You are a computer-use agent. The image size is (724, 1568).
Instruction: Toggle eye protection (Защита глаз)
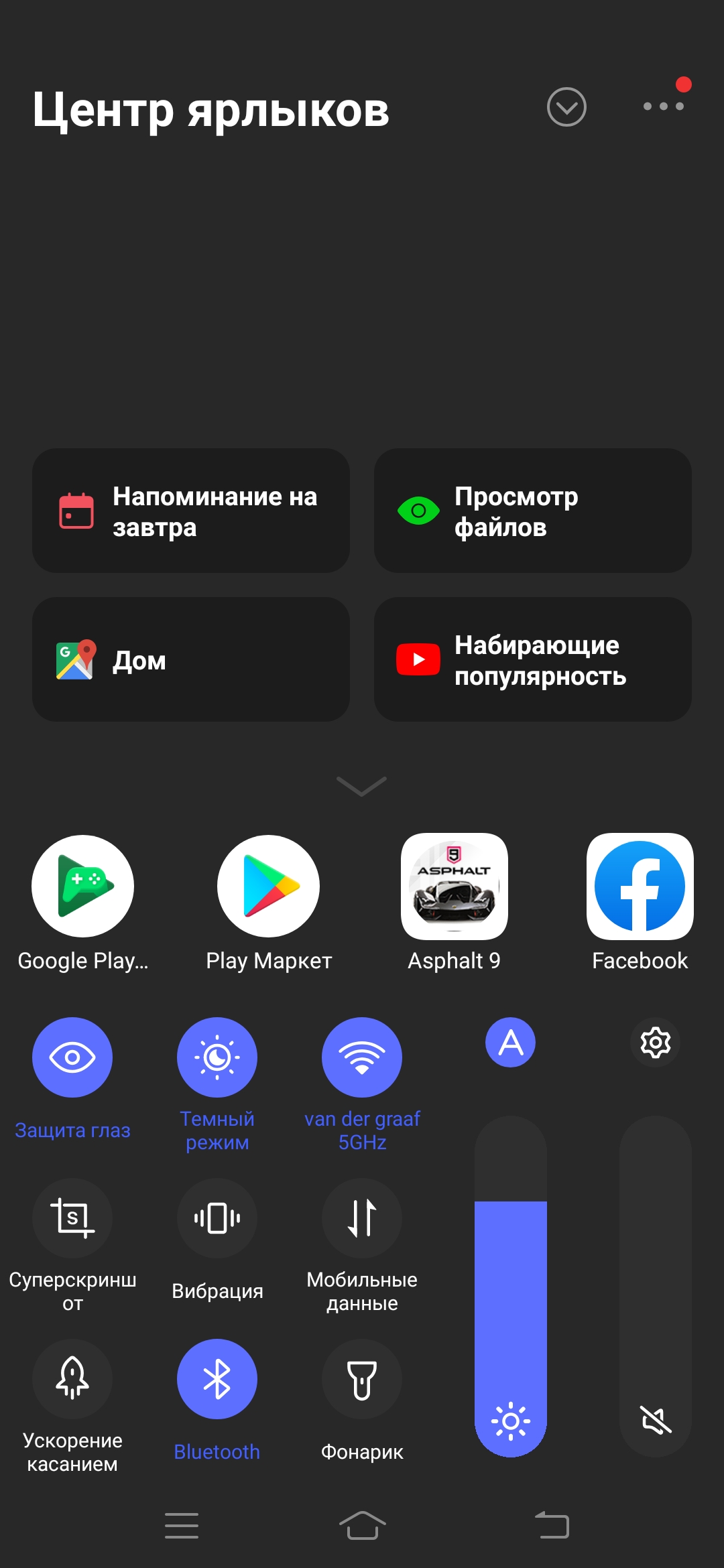coord(72,1057)
